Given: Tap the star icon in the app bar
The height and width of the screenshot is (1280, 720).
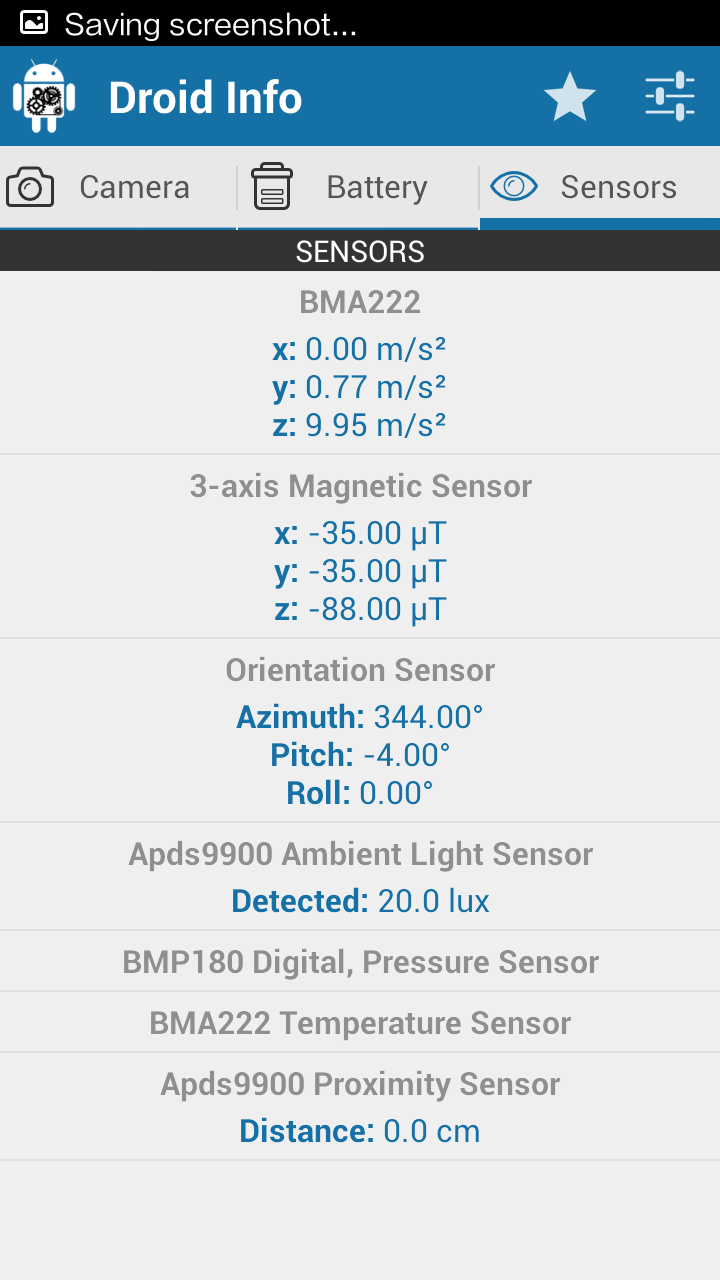Looking at the screenshot, I should pos(570,97).
